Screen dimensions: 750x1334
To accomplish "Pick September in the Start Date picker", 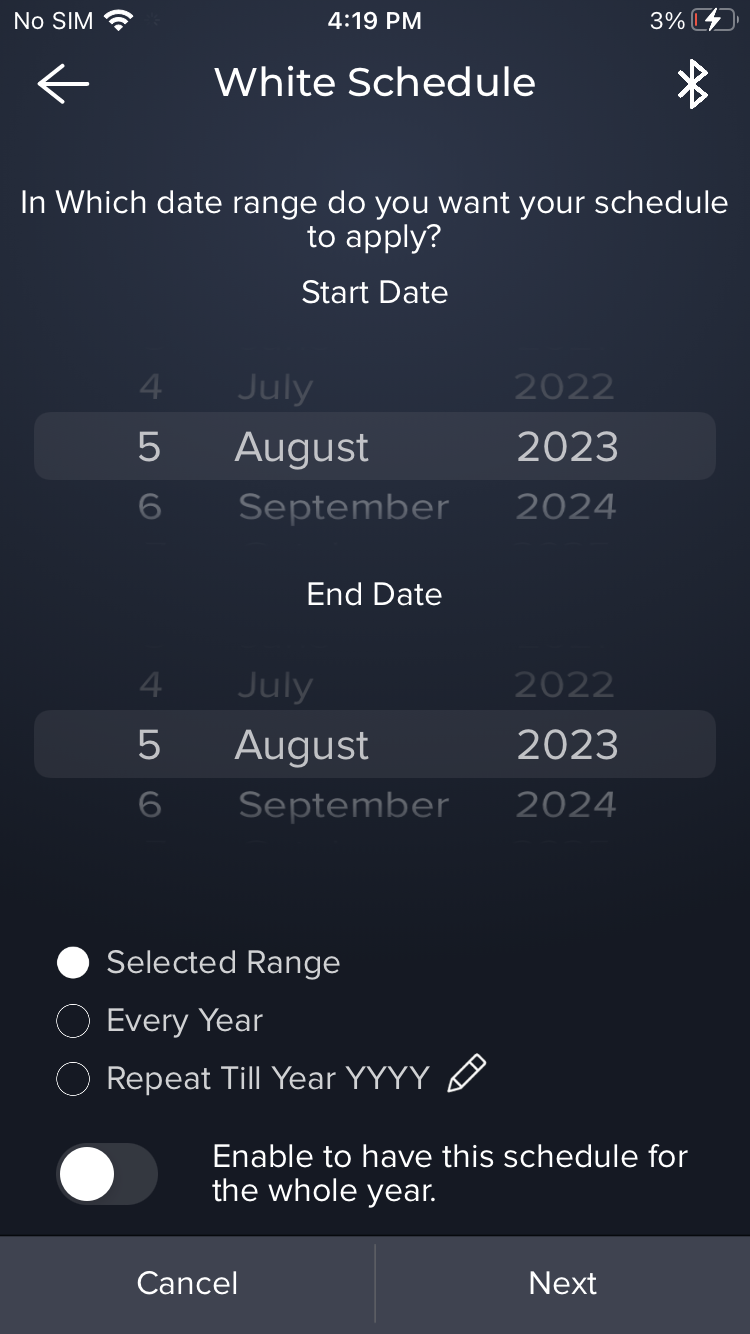I will [x=343, y=507].
